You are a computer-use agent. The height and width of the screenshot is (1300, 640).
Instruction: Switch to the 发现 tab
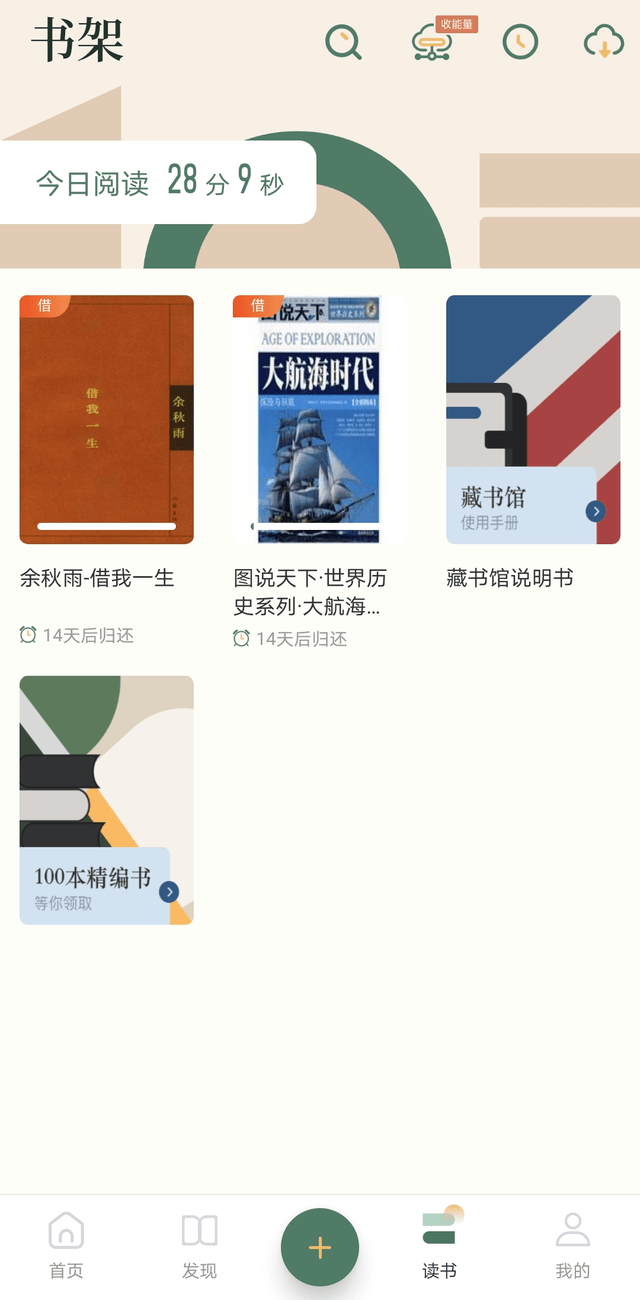coord(199,1245)
